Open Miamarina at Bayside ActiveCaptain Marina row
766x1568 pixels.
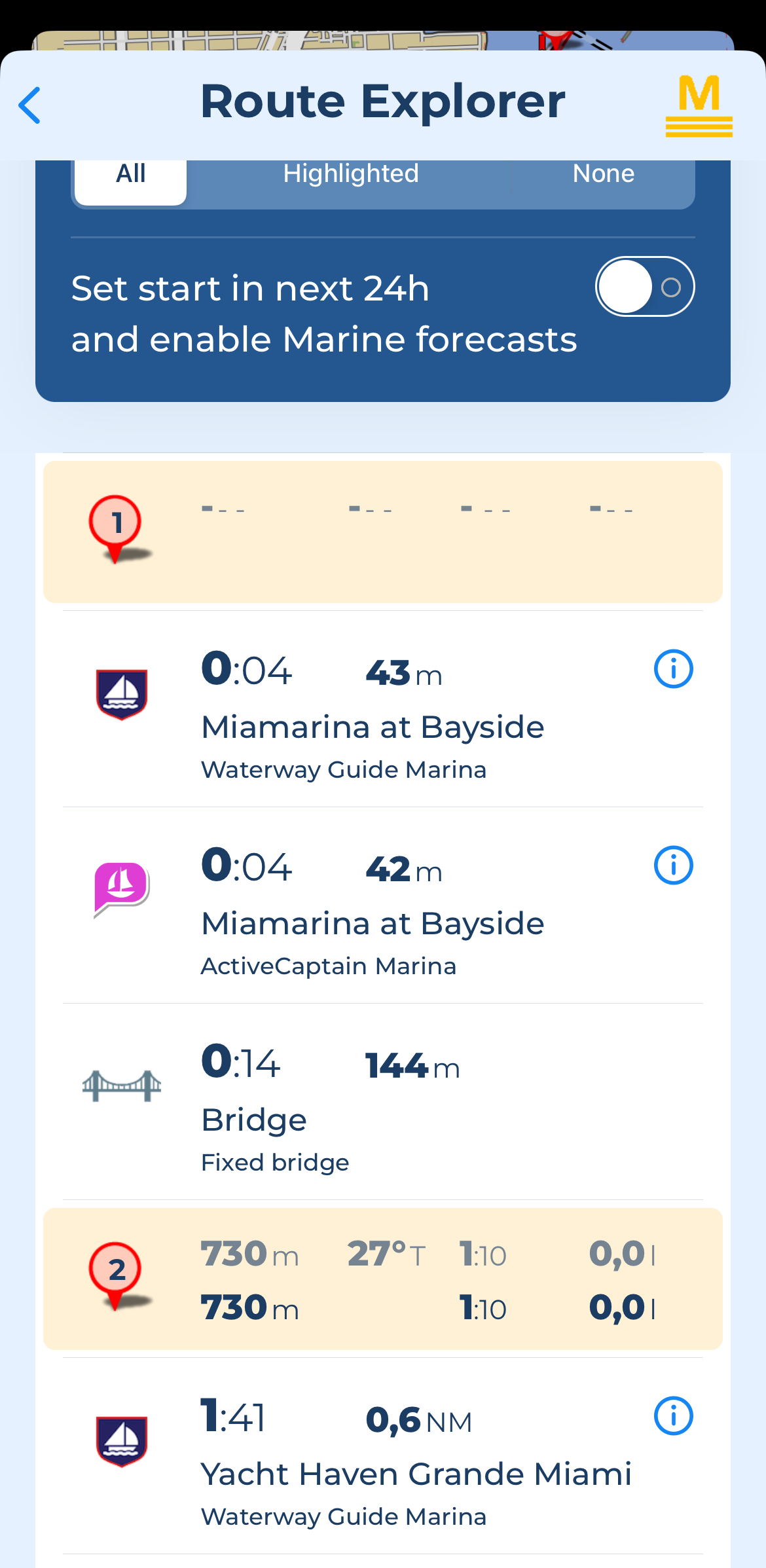pos(383,905)
